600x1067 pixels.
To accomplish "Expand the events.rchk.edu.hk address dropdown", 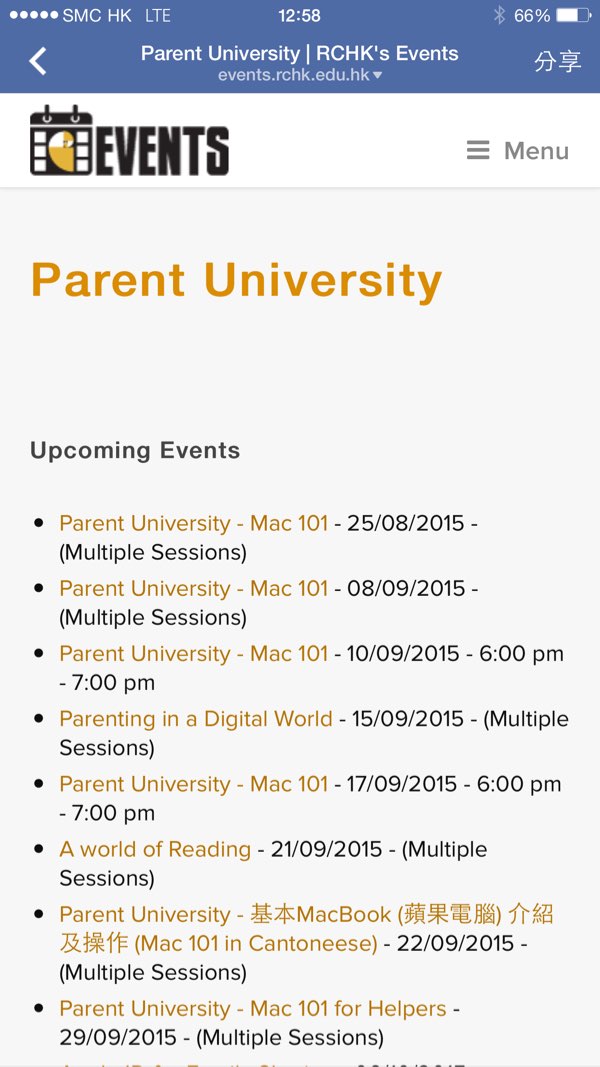I will tap(300, 75).
